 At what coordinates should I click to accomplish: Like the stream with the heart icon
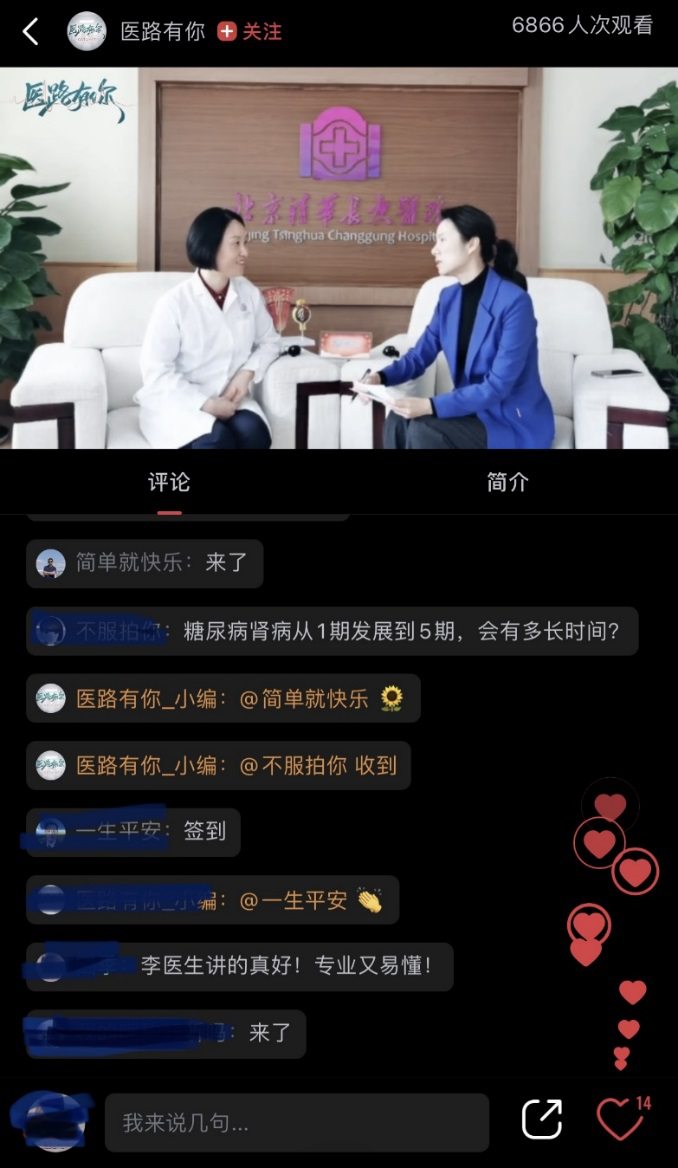pyautogui.click(x=619, y=1119)
